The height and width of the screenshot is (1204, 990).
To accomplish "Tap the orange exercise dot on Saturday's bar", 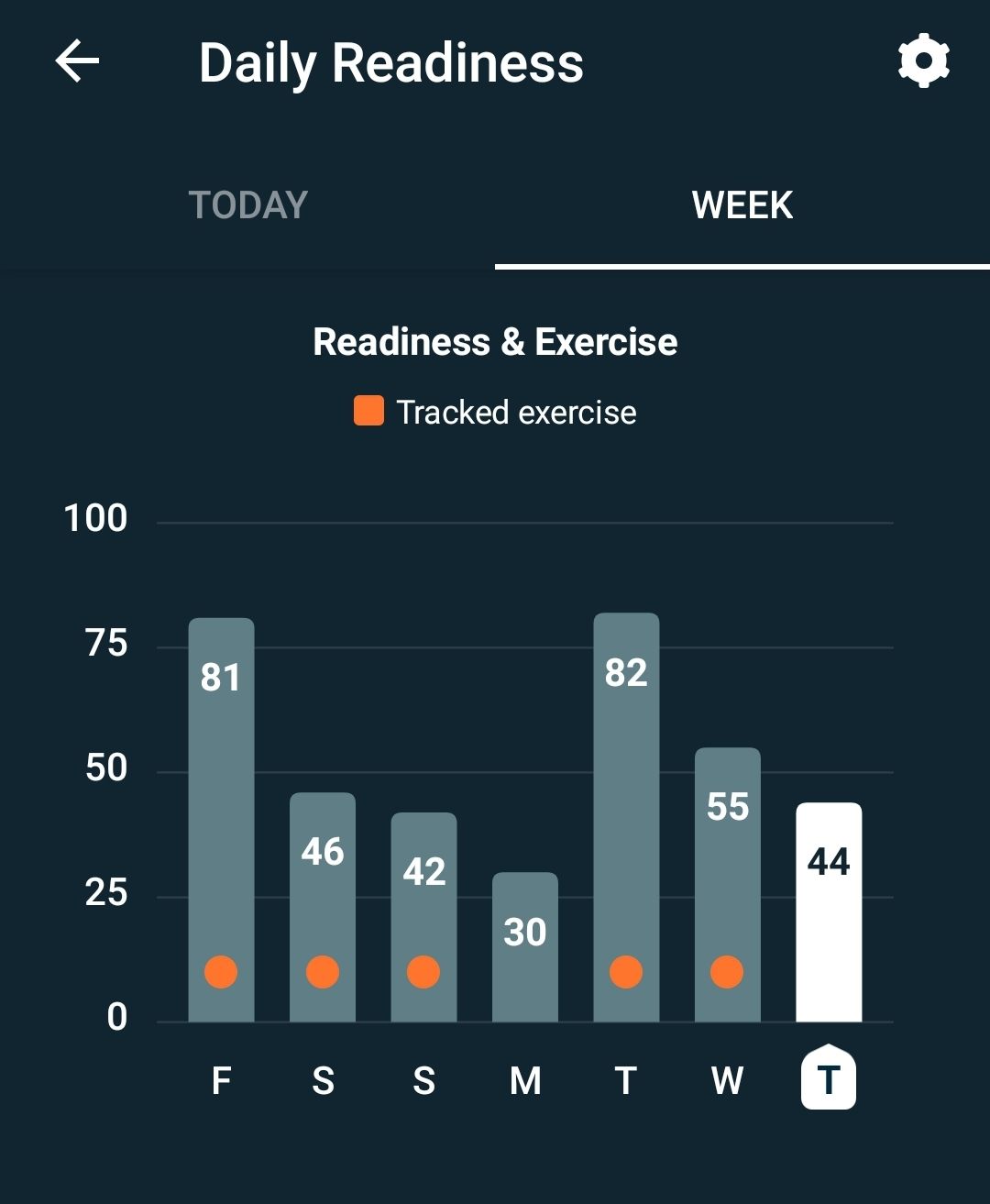I will tap(322, 972).
